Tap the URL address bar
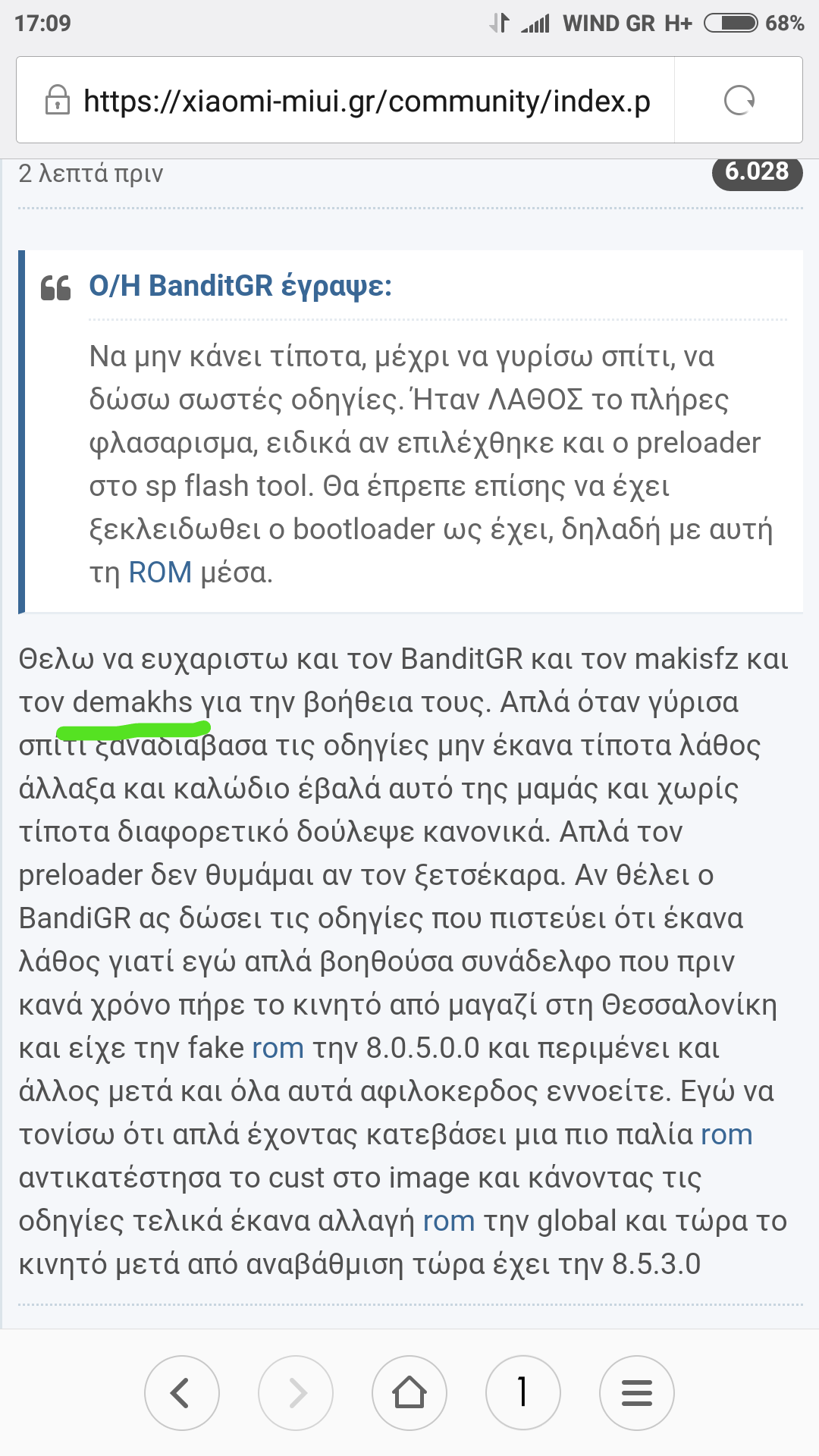Image resolution: width=819 pixels, height=1456 pixels. point(364,101)
